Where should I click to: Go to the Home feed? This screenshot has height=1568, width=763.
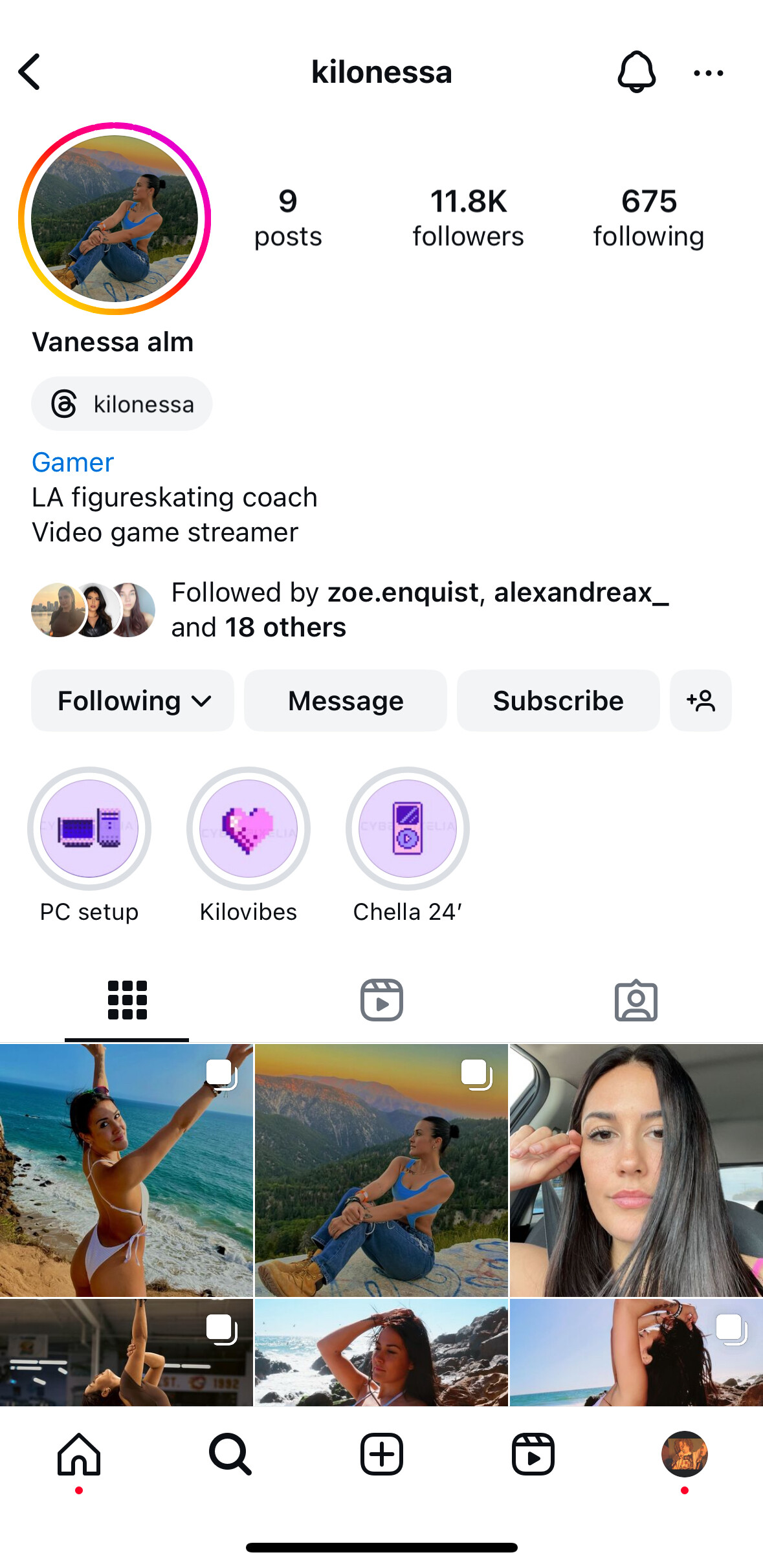[79, 1454]
